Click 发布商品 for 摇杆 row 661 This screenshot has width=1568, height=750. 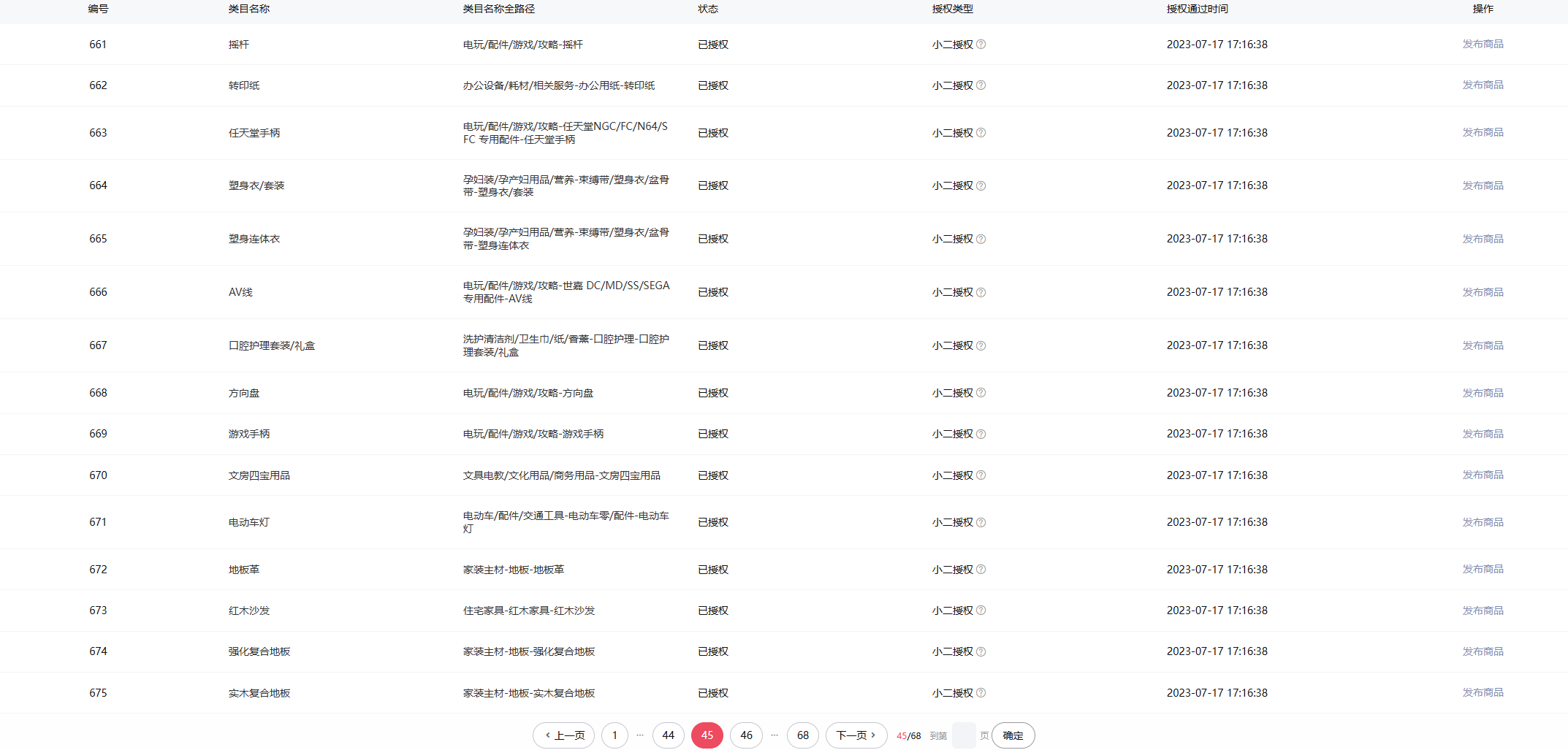click(x=1483, y=44)
